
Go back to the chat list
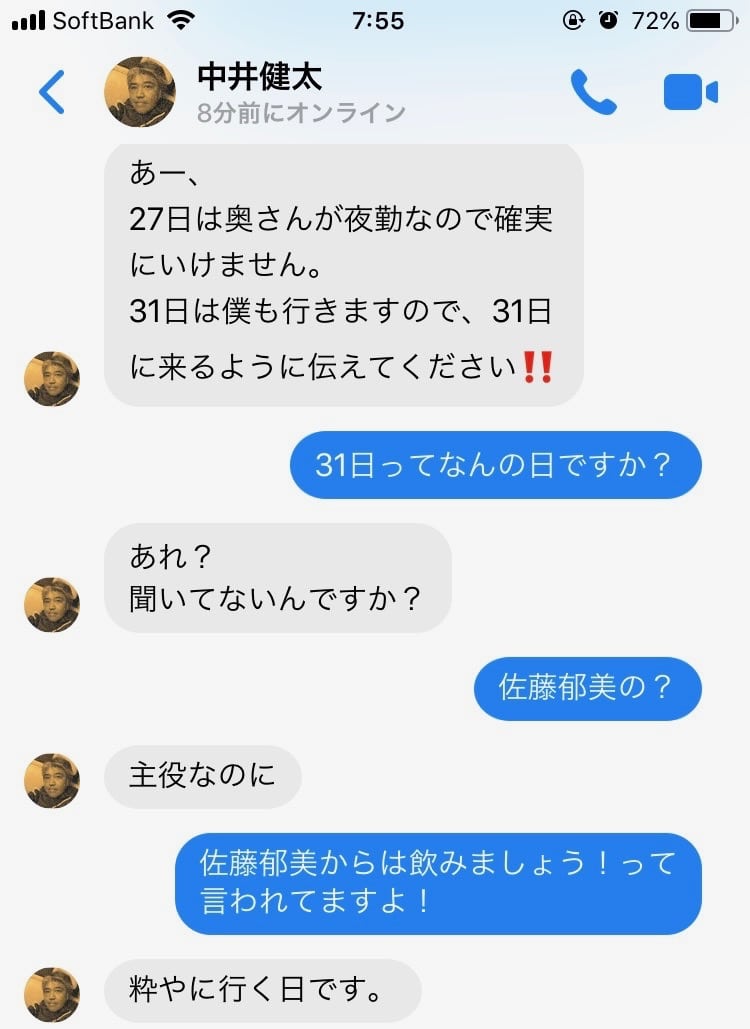[x=52, y=92]
